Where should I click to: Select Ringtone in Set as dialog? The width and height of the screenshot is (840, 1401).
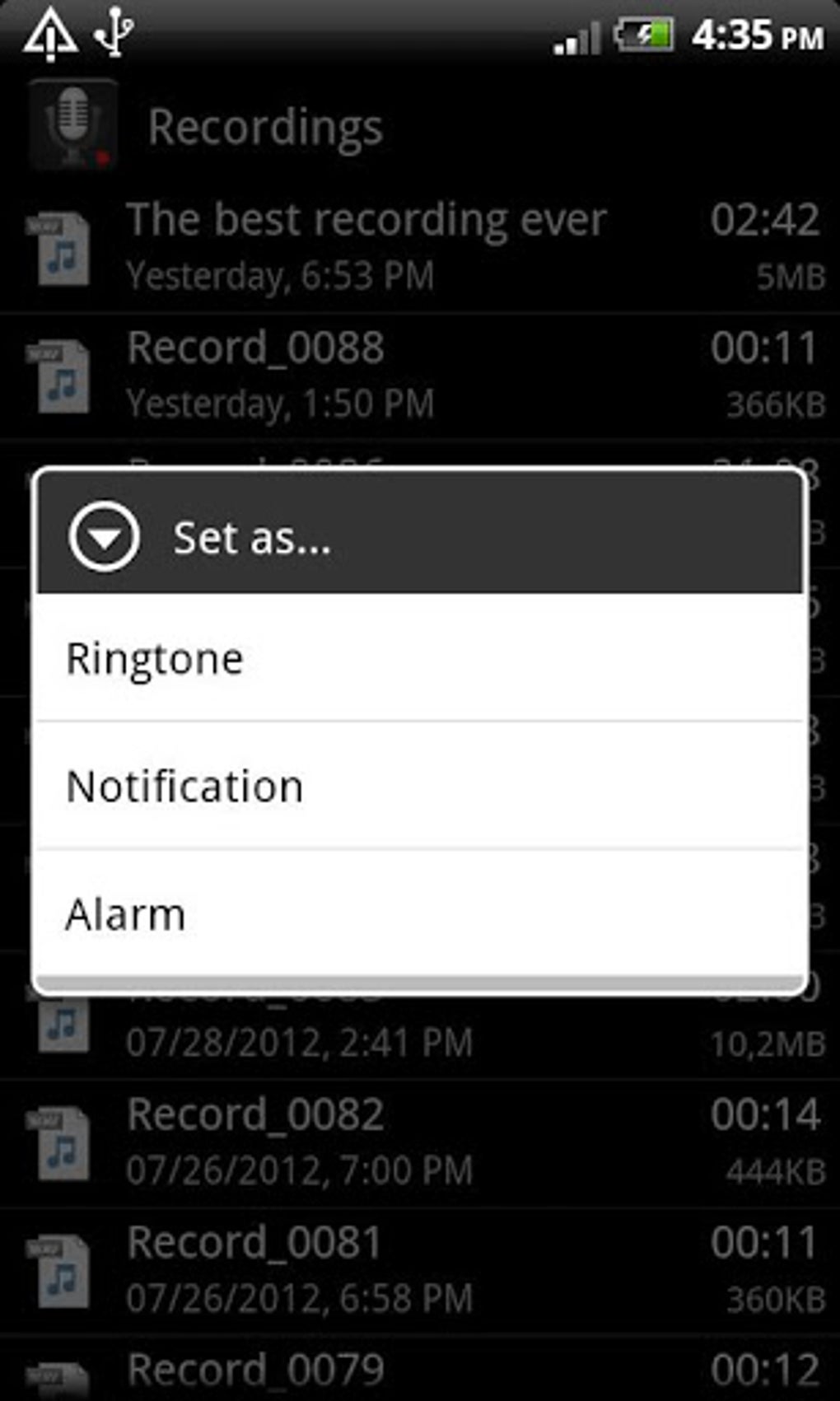click(x=419, y=657)
